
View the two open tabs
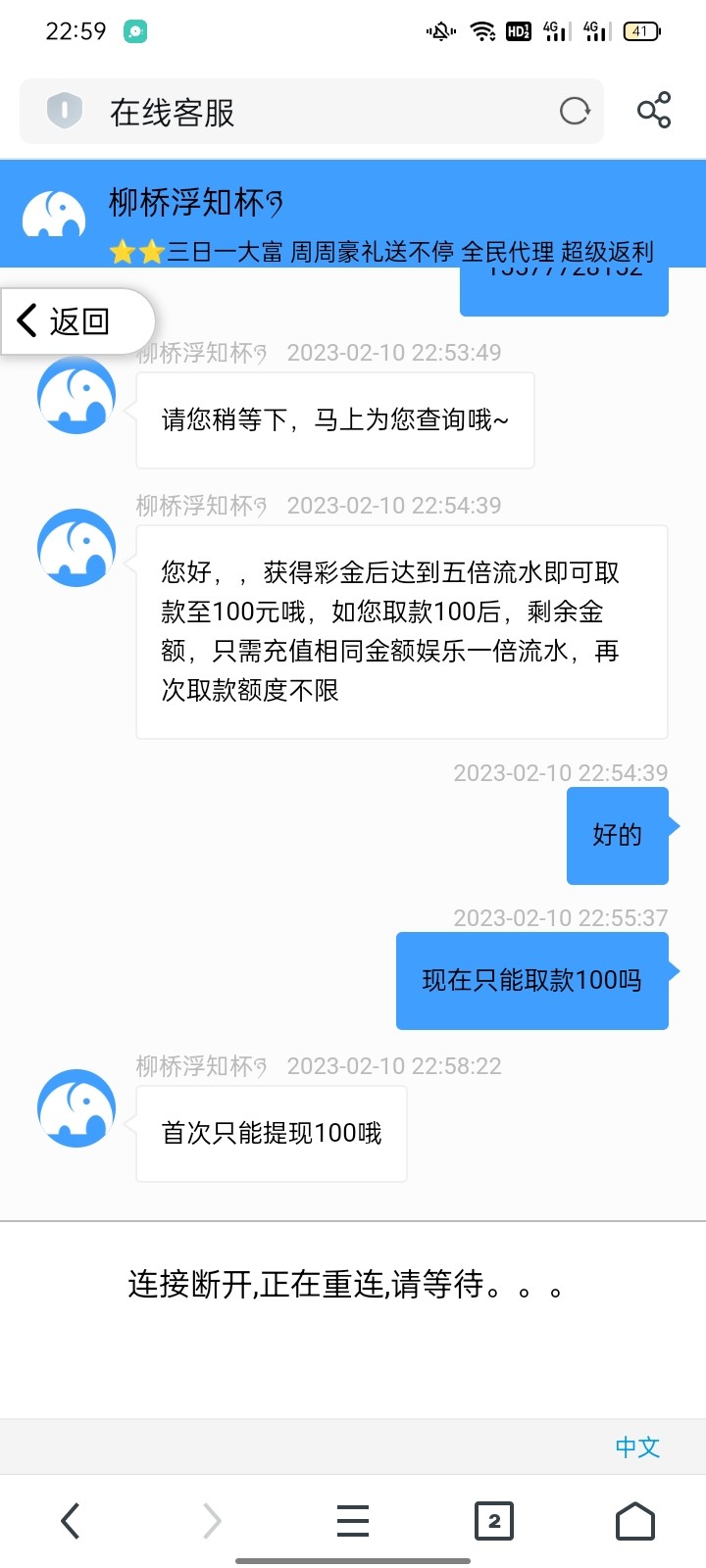493,1521
